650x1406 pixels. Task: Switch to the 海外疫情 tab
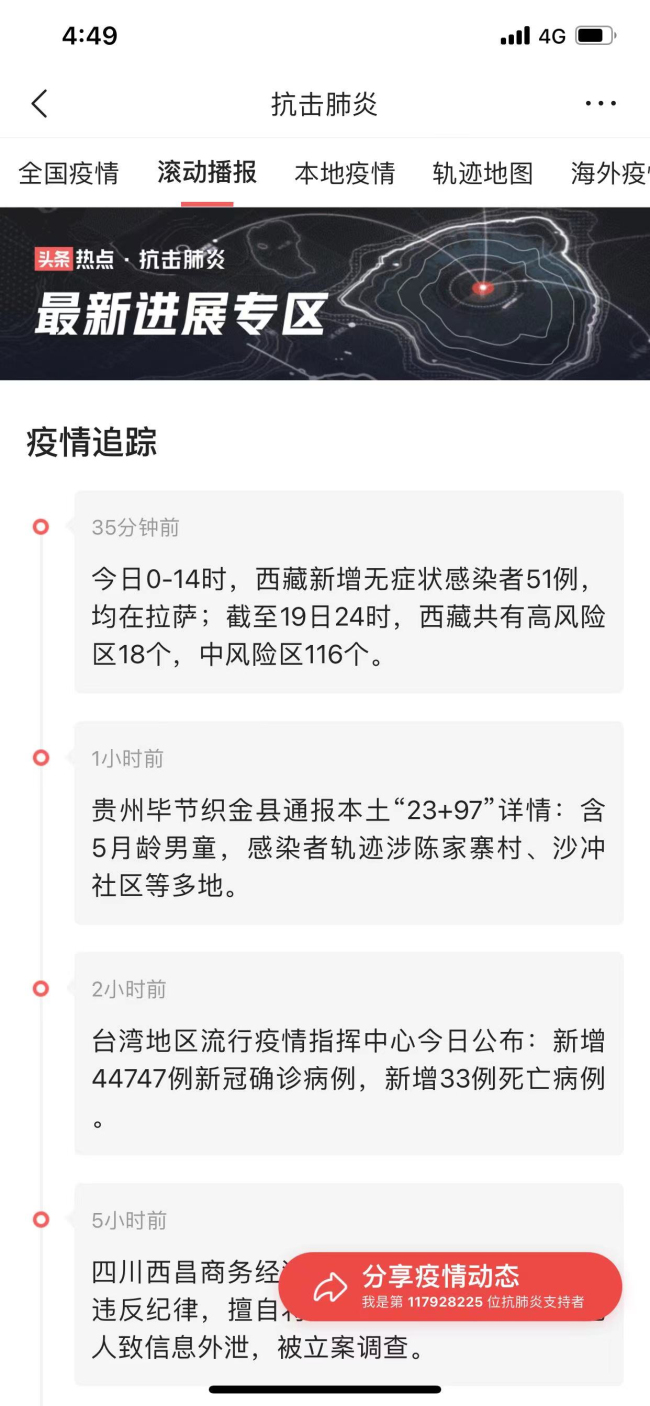click(610, 173)
